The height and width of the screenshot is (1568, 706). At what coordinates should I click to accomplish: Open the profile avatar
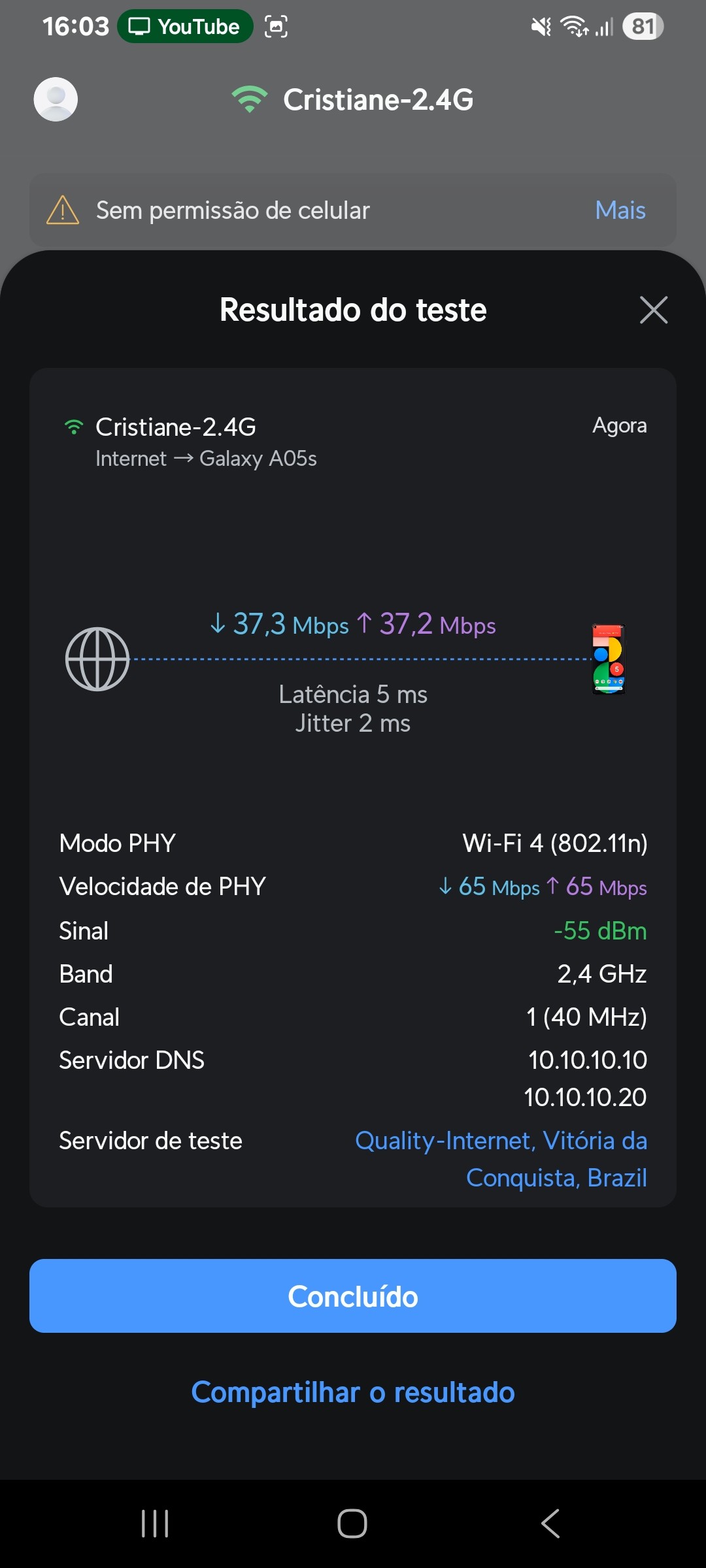56,99
